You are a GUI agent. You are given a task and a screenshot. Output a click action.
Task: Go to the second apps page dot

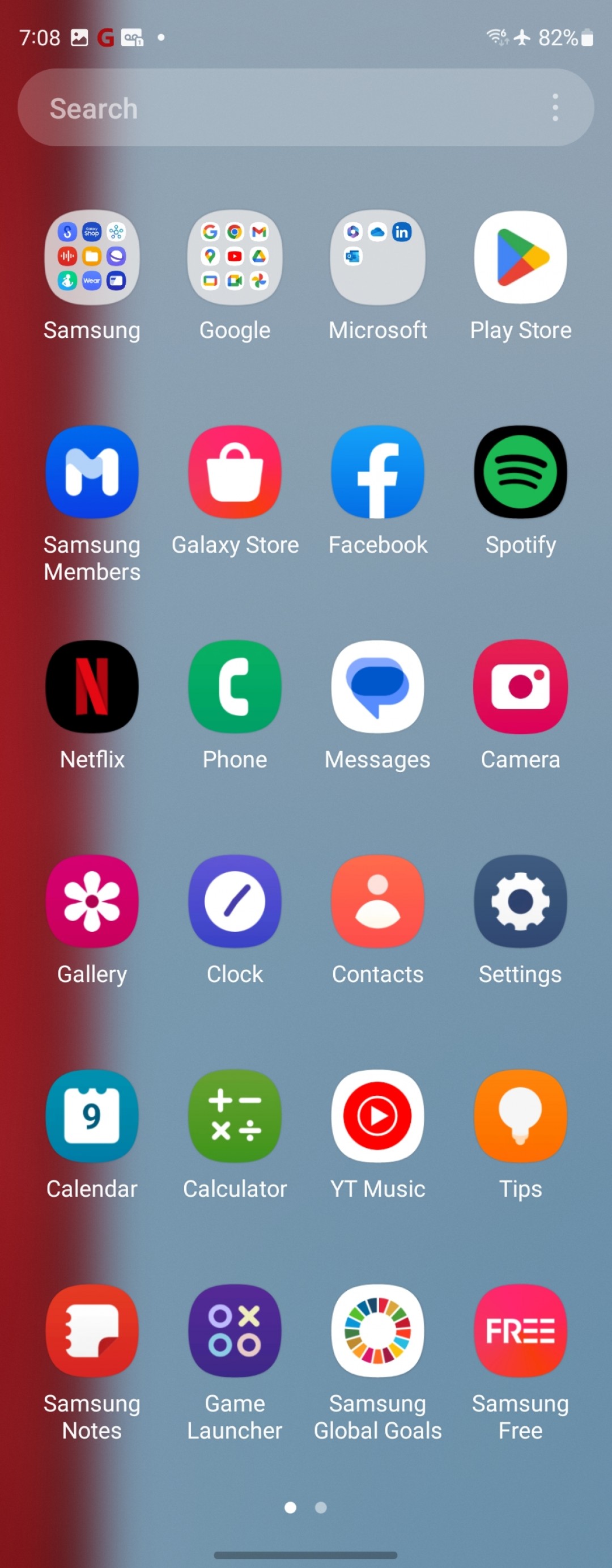[x=321, y=1507]
